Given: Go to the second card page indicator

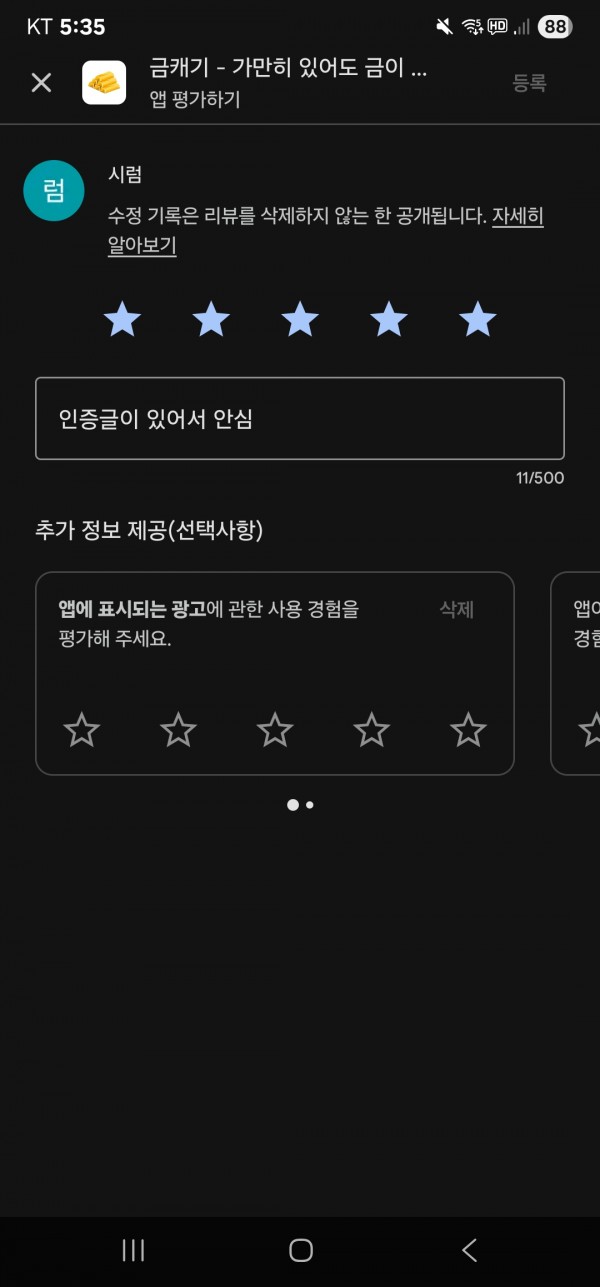Looking at the screenshot, I should click(x=310, y=804).
